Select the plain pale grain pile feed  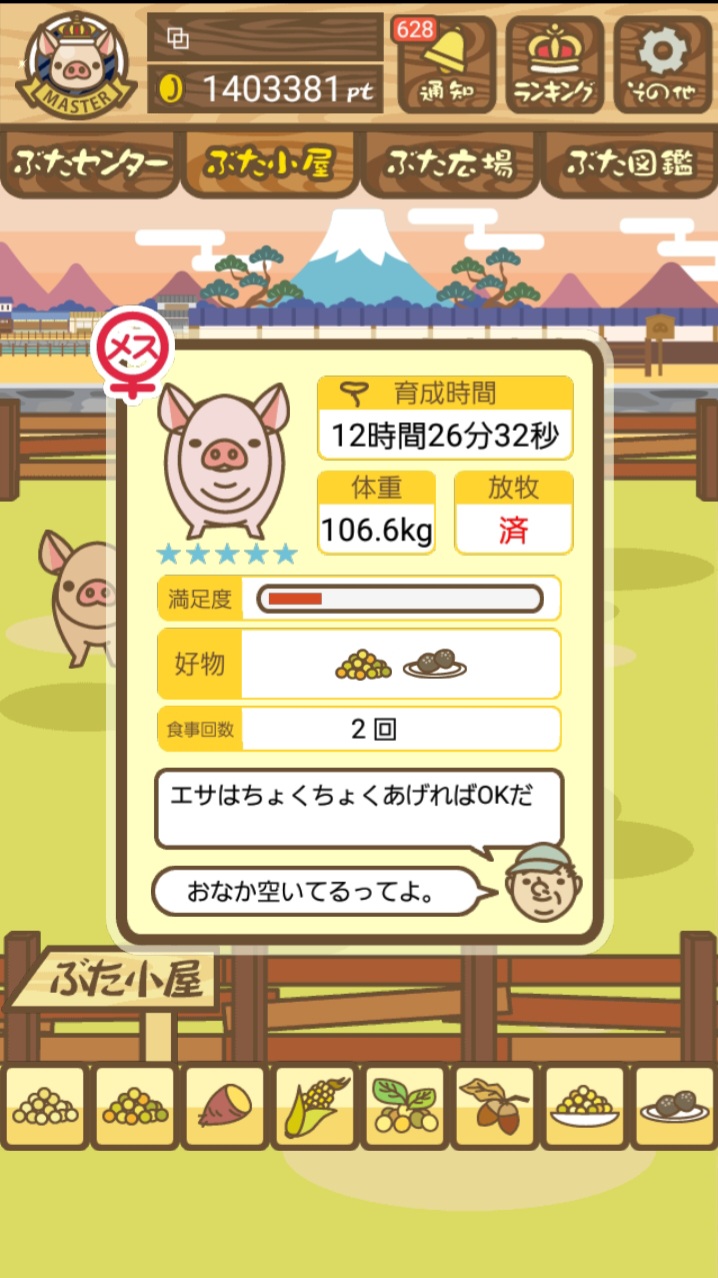click(46, 1106)
